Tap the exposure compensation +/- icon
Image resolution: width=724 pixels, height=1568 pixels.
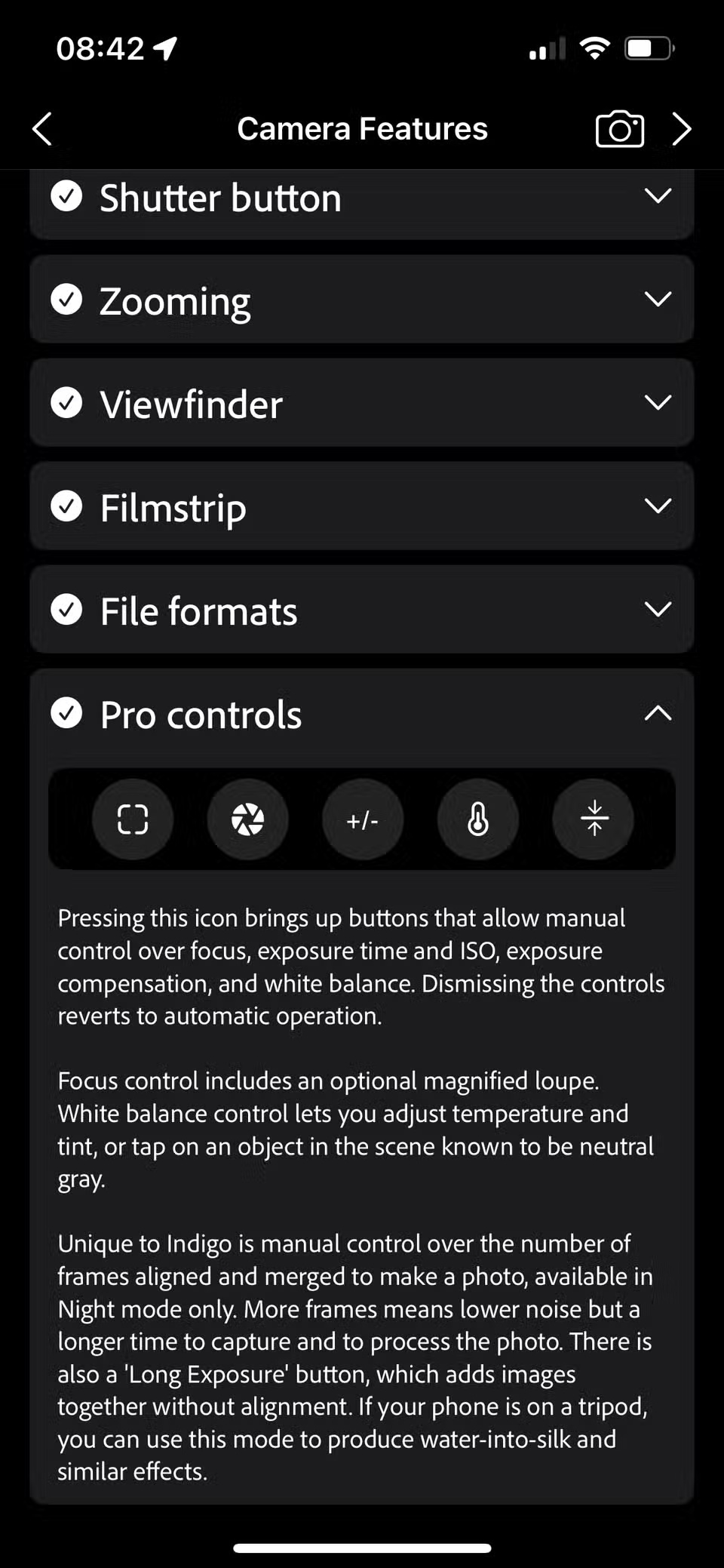coord(363,820)
